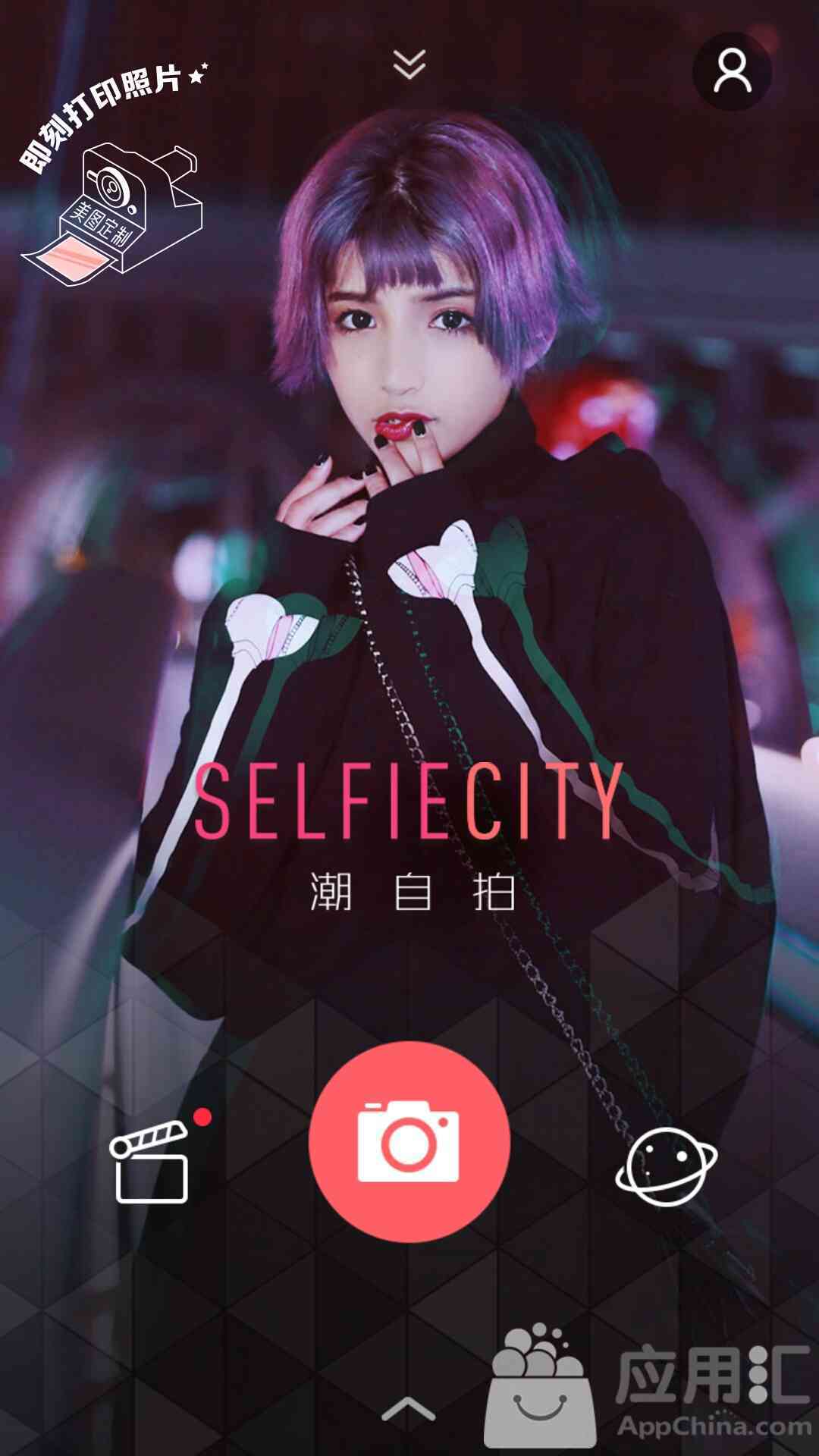819x1456 pixels.
Task: Open the instant photo print promo
Action: (x=114, y=182)
